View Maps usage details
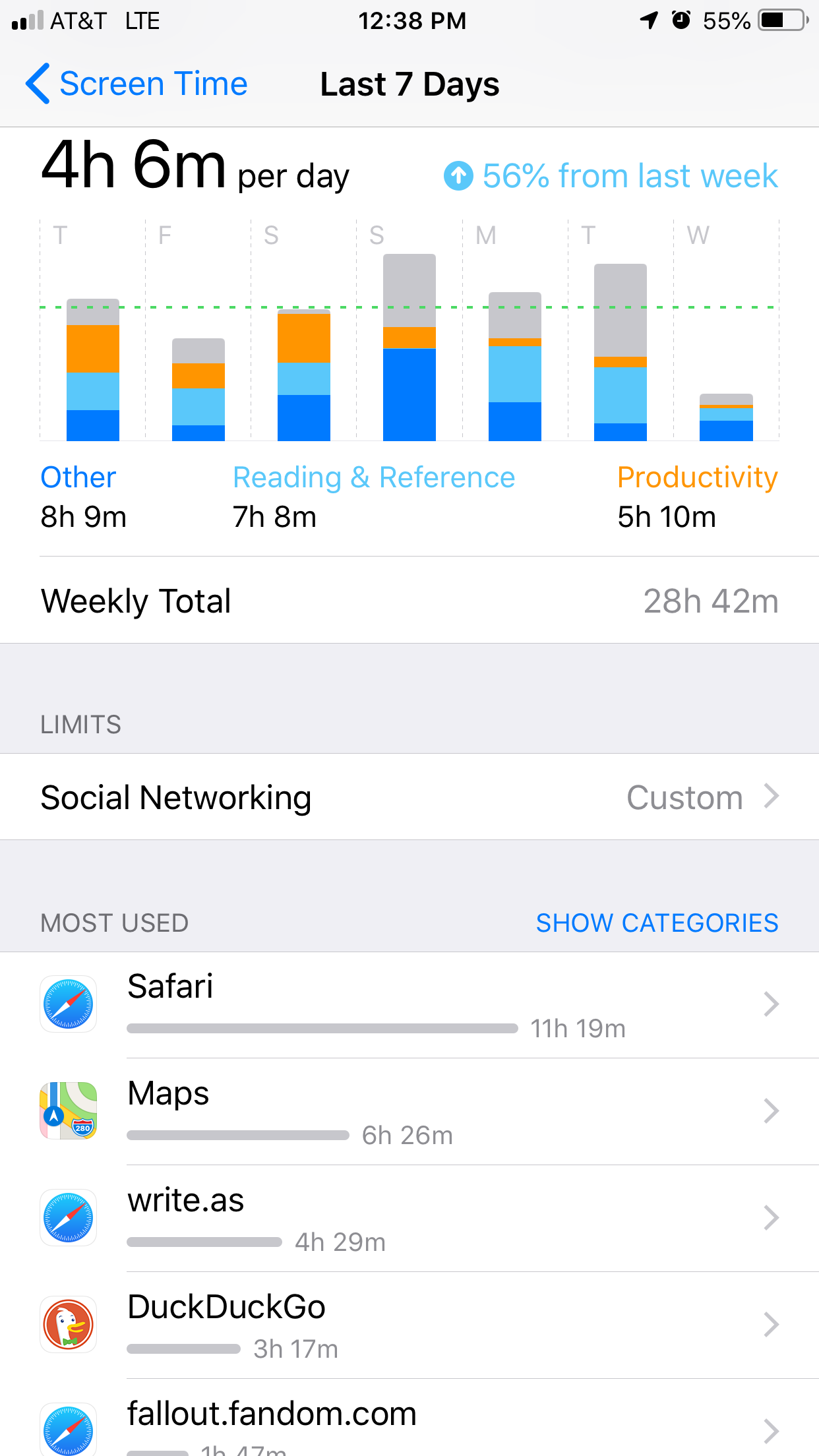The width and height of the screenshot is (819, 1456). (x=409, y=1112)
